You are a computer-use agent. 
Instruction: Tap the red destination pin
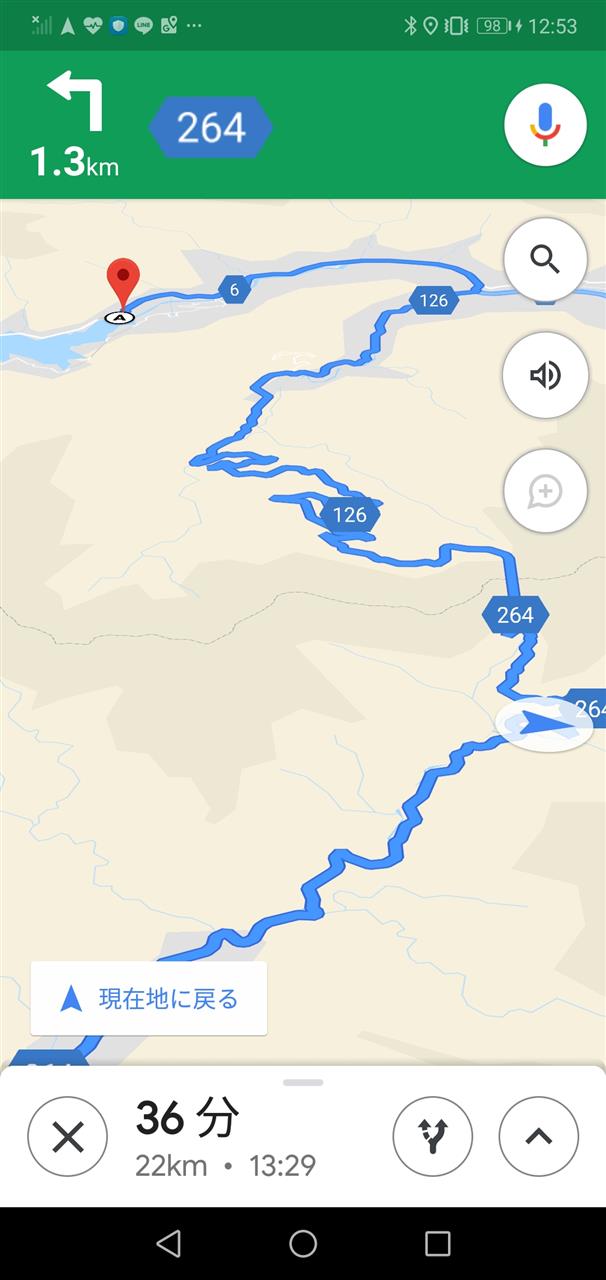pos(123,281)
